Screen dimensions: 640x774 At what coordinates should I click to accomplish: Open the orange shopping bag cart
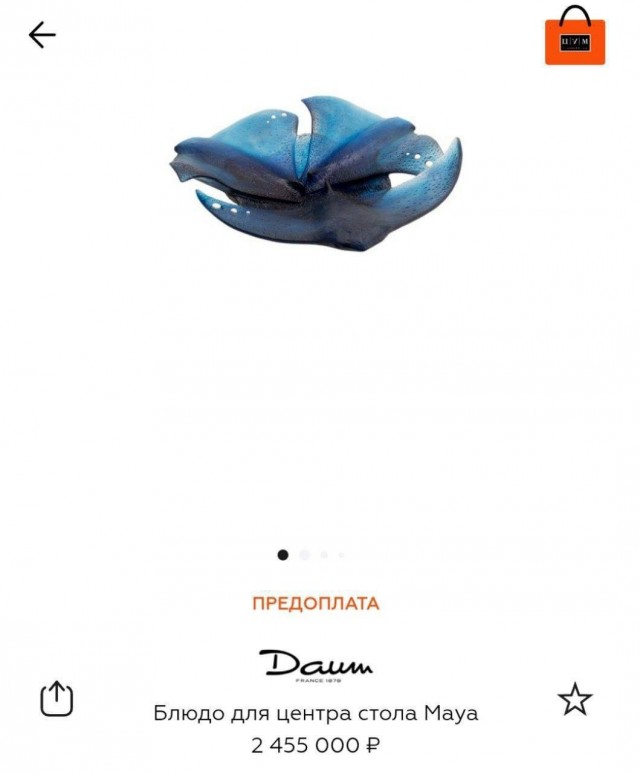point(574,38)
